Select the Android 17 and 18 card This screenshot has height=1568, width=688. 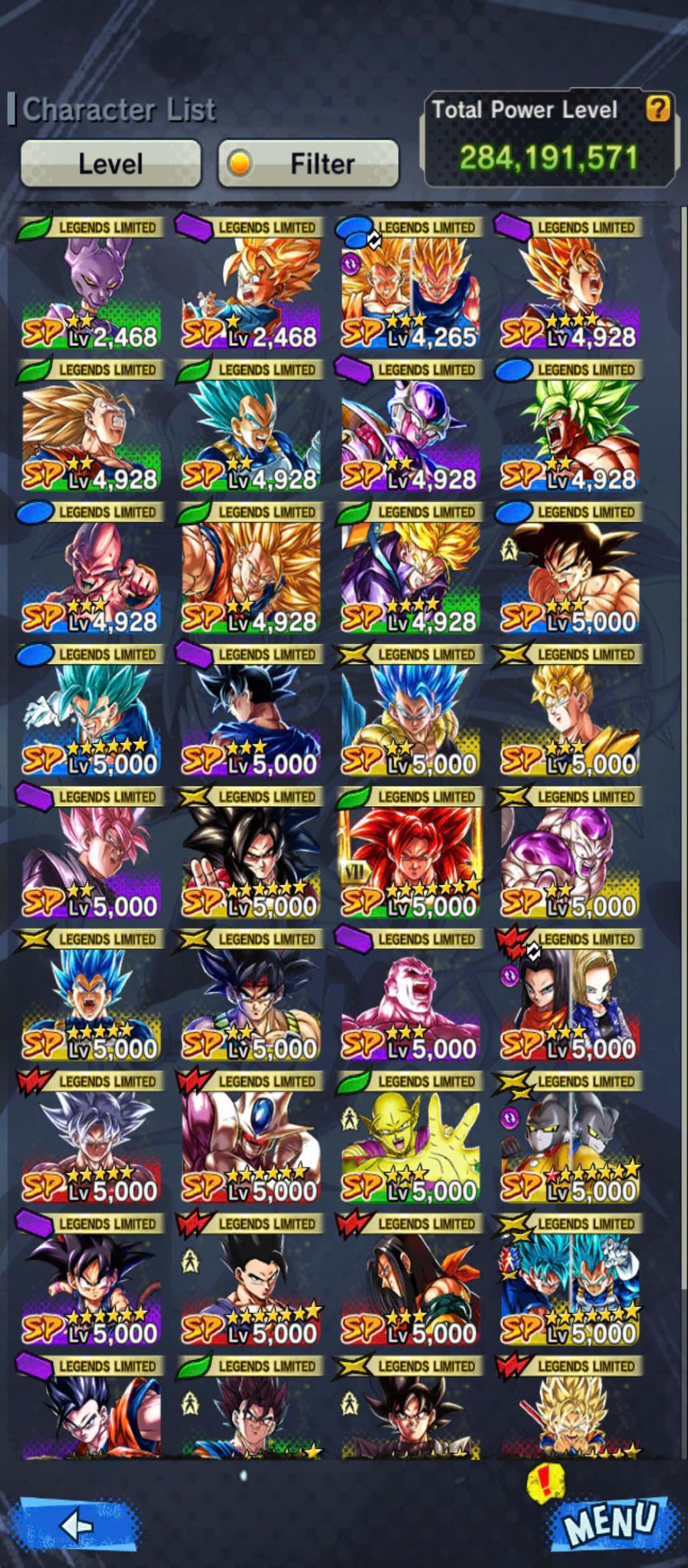pos(570,997)
